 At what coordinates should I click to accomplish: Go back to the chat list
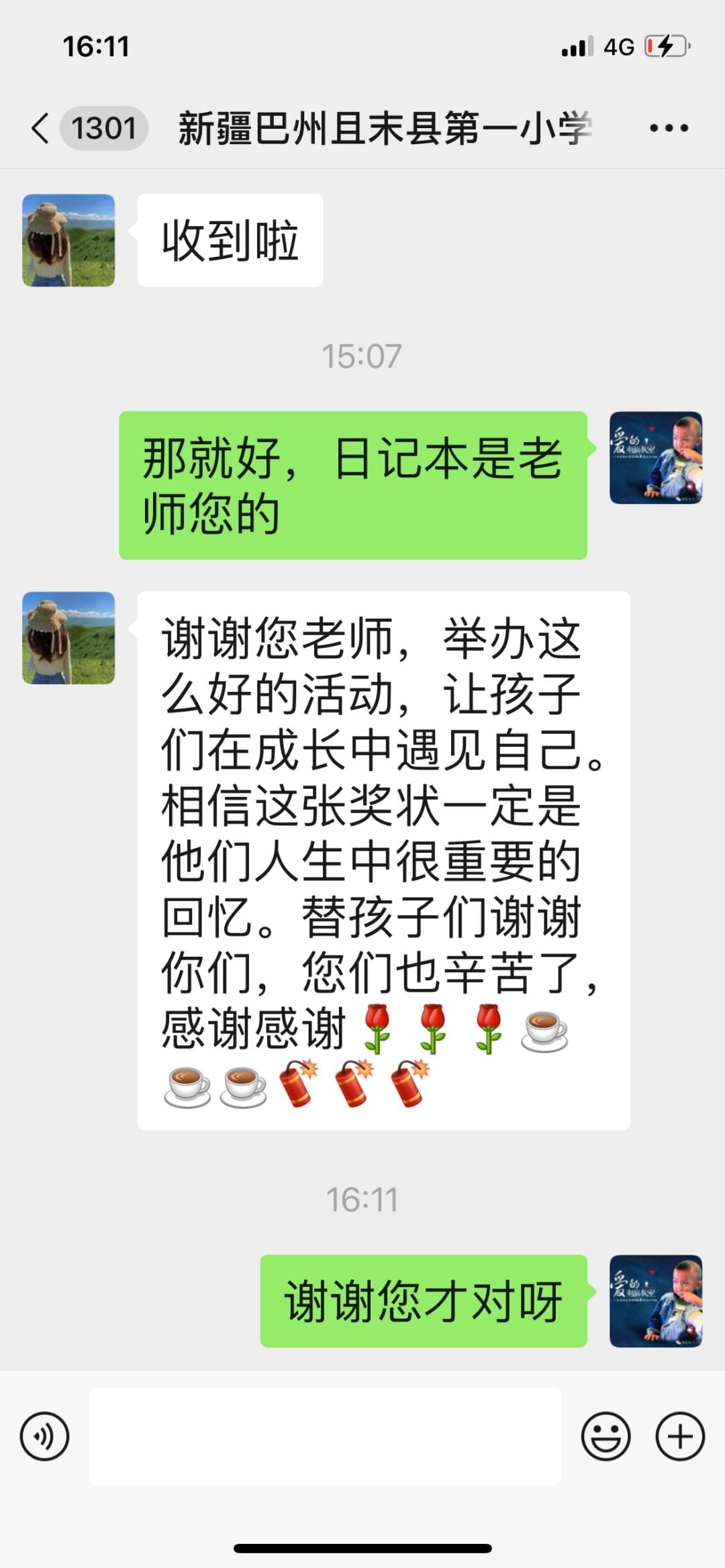[x=42, y=127]
